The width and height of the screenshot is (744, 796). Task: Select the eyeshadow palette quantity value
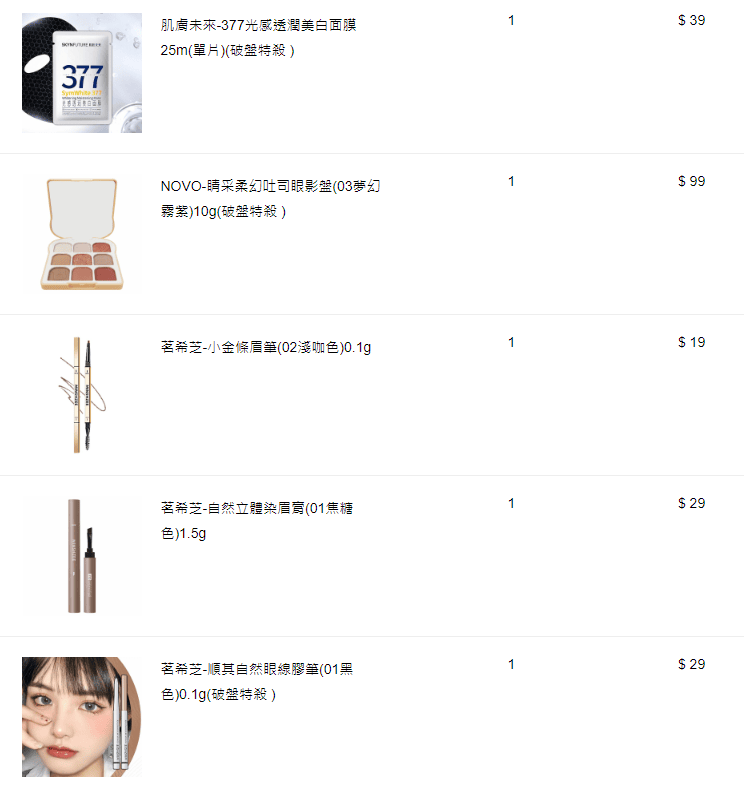pos(511,181)
